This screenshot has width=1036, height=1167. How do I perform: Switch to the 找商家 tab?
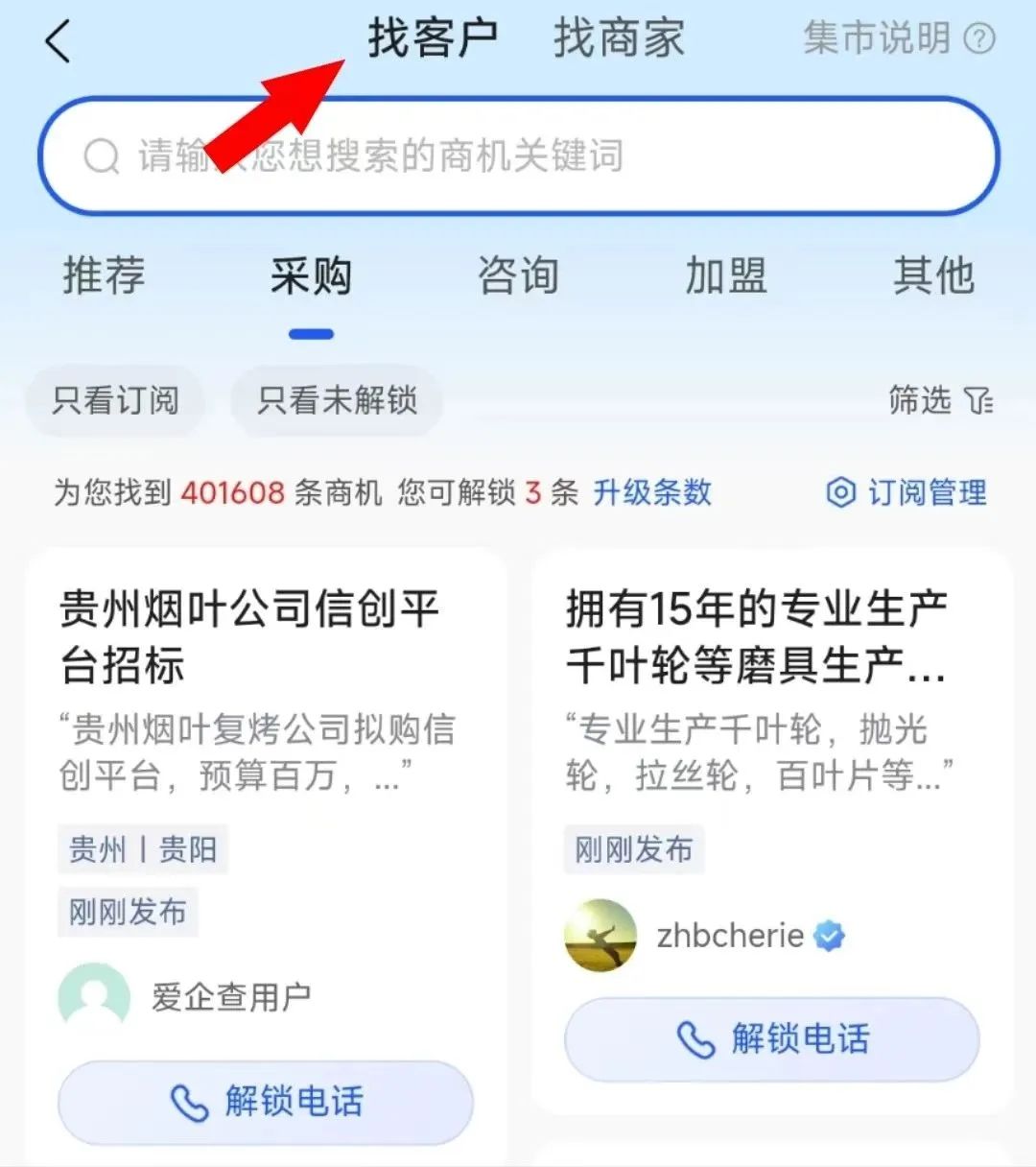tap(619, 39)
